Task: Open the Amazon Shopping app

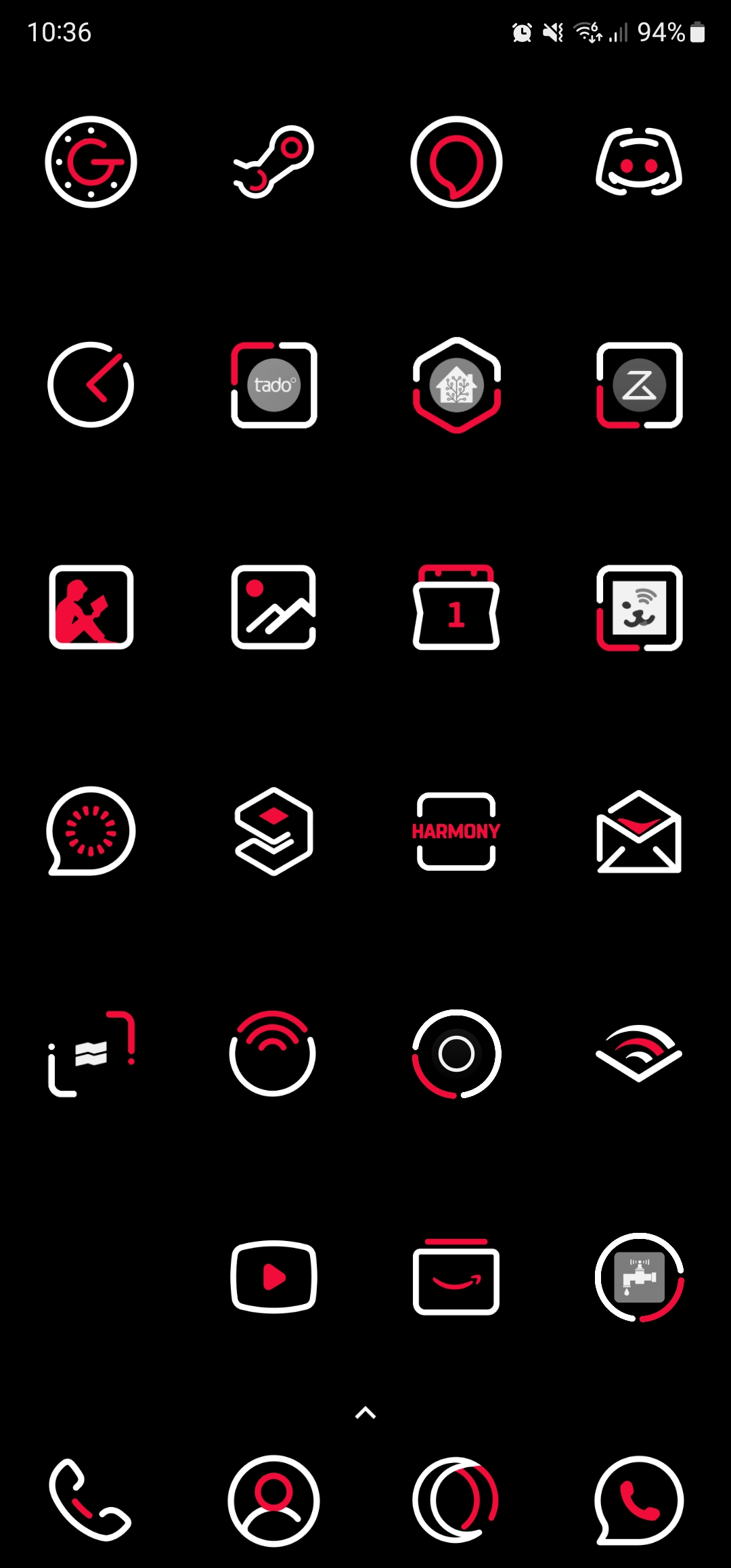Action: tap(456, 1277)
